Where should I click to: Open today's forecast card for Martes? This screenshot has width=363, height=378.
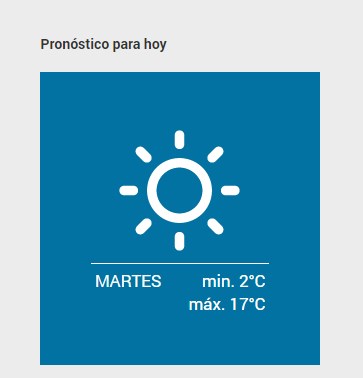(x=180, y=218)
